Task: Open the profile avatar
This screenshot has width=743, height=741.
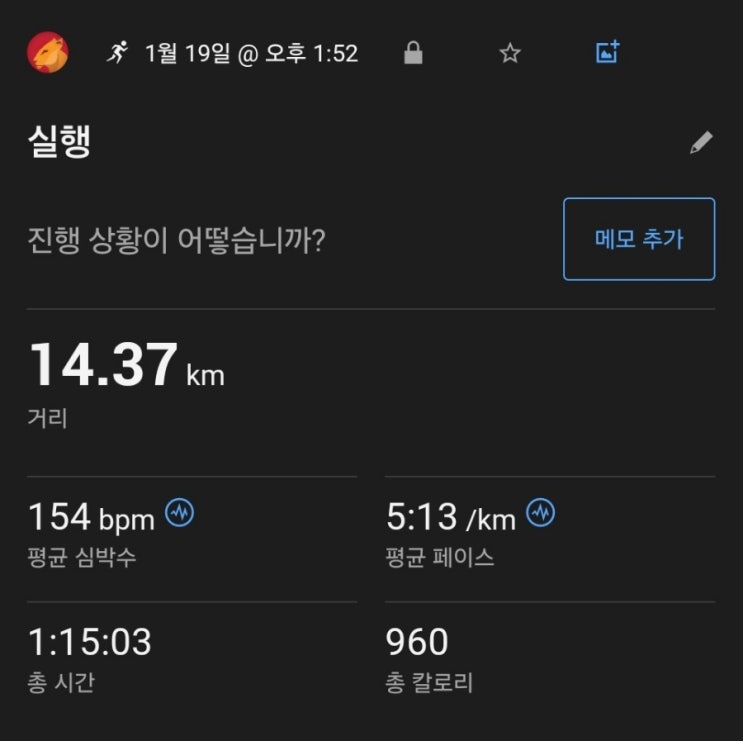Action: tap(47, 53)
